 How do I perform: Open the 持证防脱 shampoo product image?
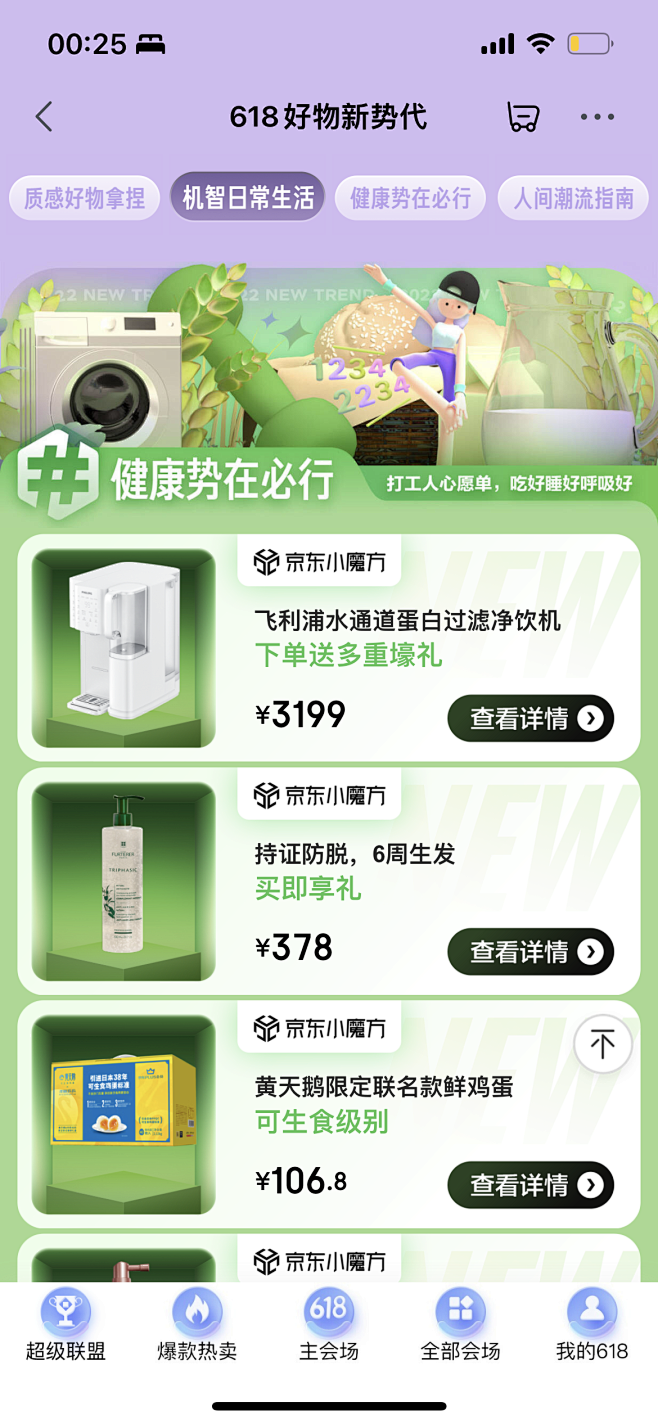click(124, 881)
